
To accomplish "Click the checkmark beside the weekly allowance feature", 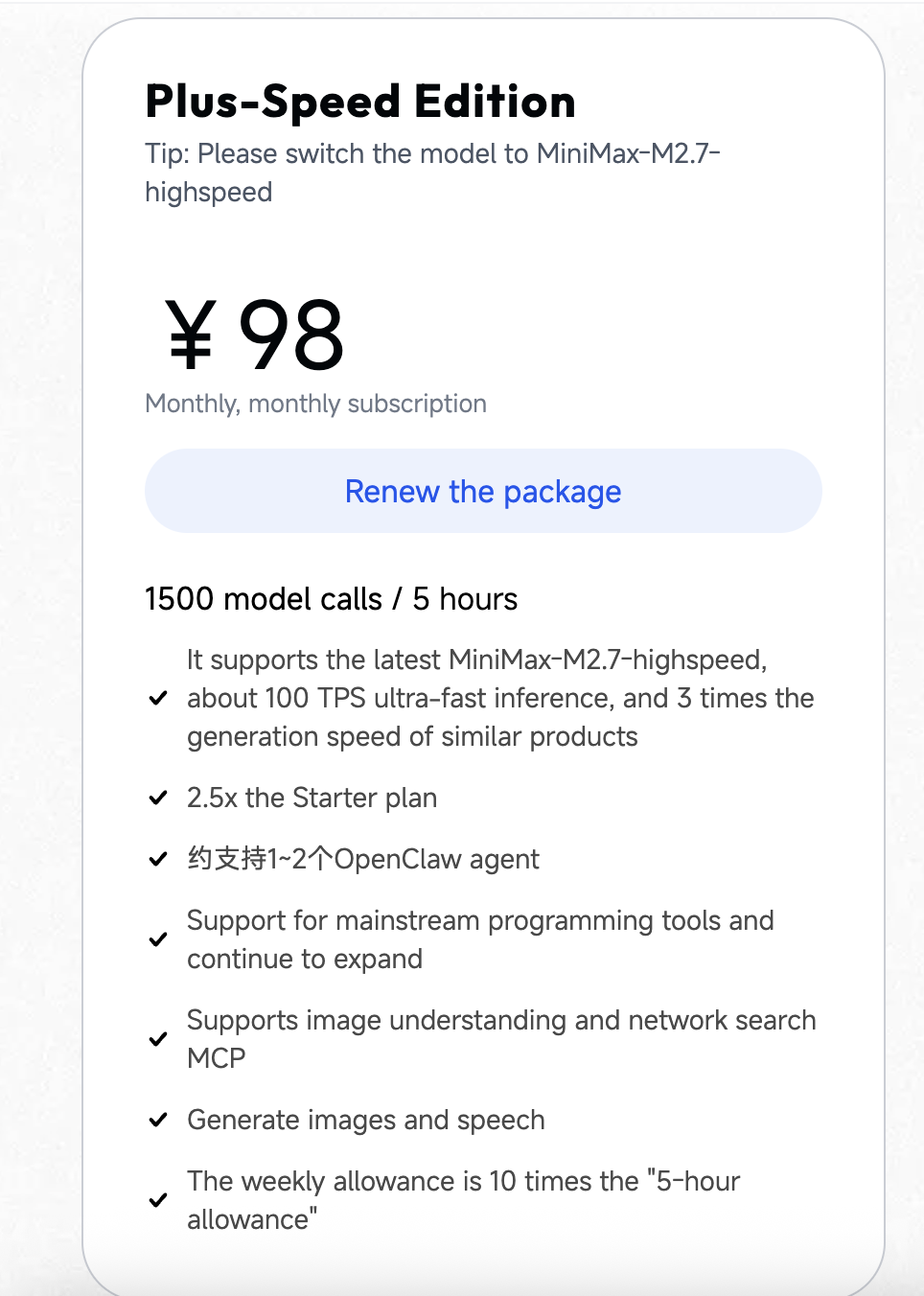I will 158,1199.
